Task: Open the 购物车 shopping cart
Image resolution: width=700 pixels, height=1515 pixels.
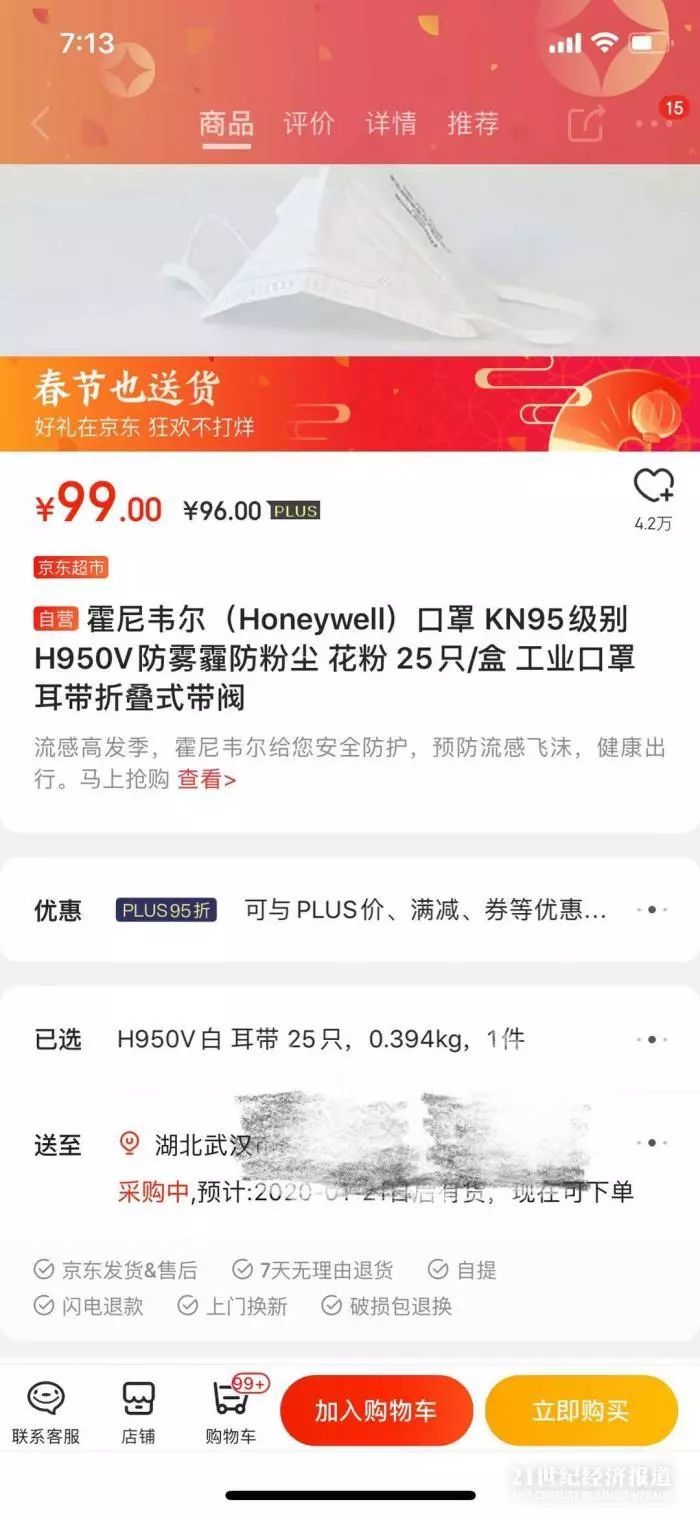Action: click(x=231, y=1412)
